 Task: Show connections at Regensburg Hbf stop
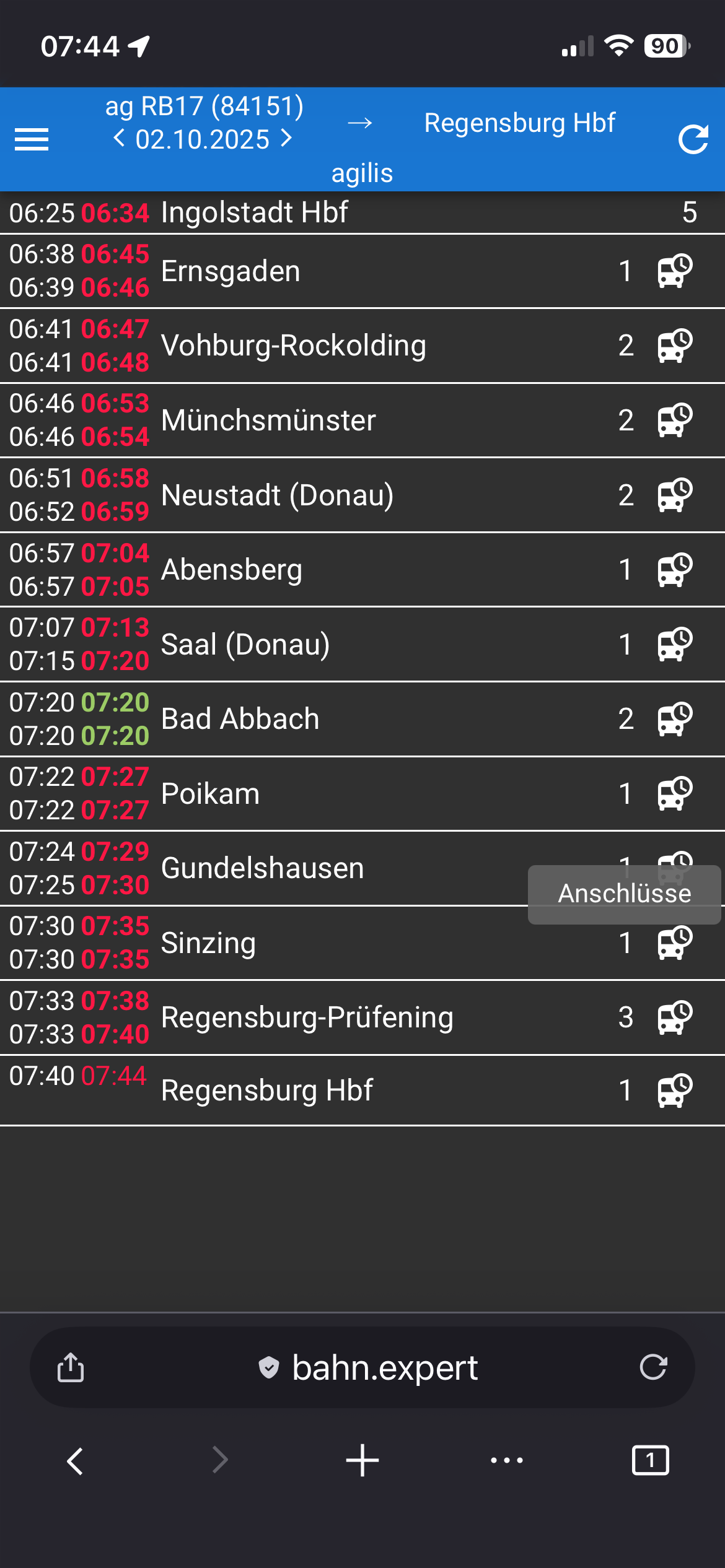[x=674, y=1091]
